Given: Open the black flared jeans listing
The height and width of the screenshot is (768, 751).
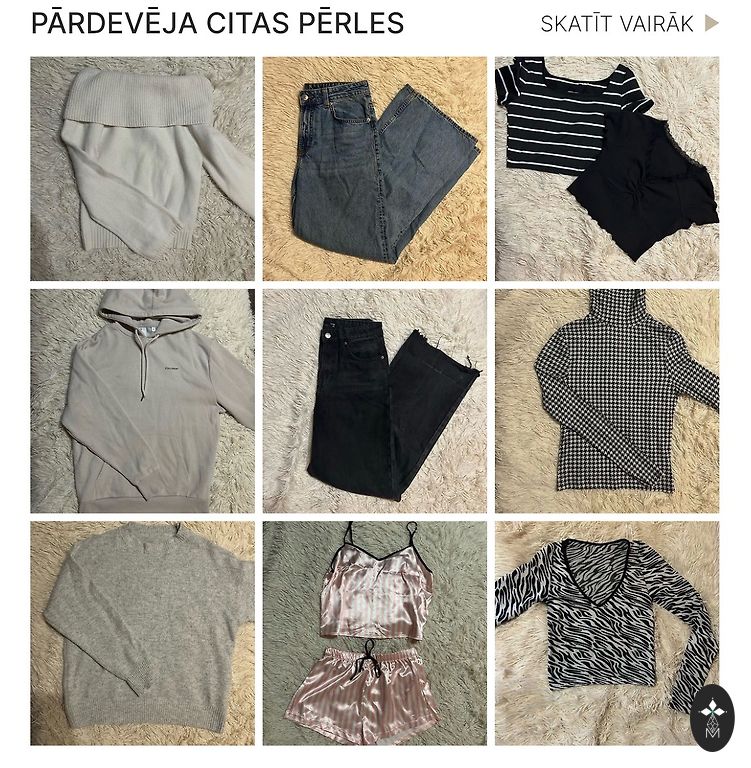Looking at the screenshot, I should 374,401.
